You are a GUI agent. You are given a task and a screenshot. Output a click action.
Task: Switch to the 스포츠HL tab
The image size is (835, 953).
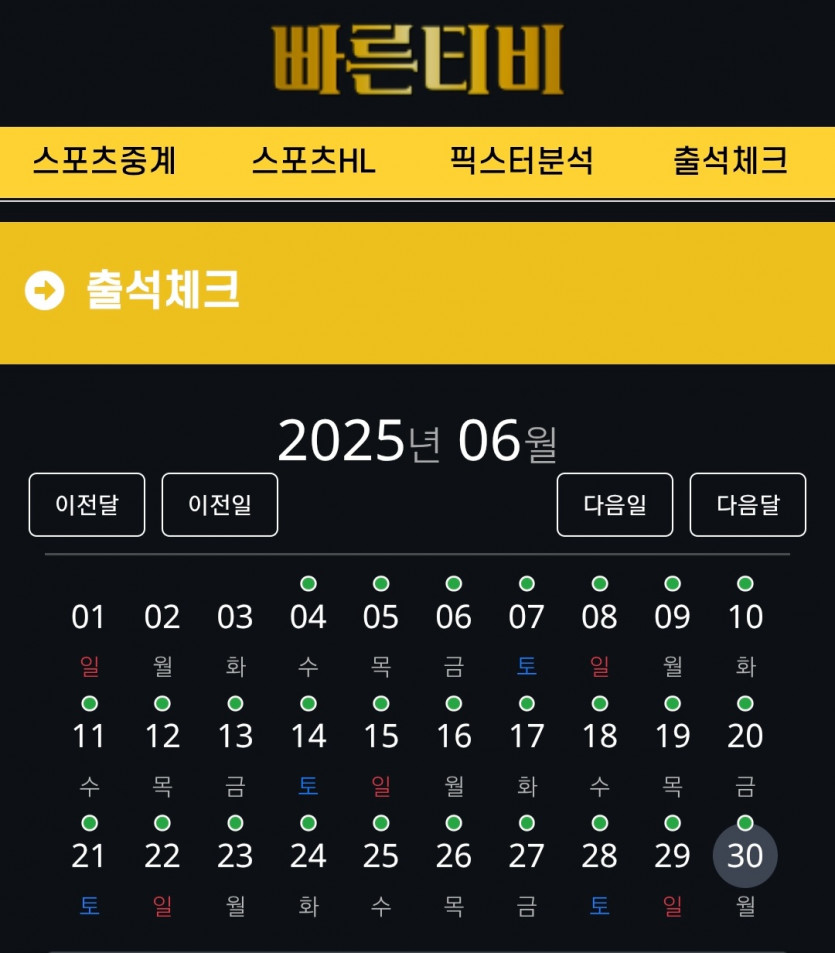(314, 162)
